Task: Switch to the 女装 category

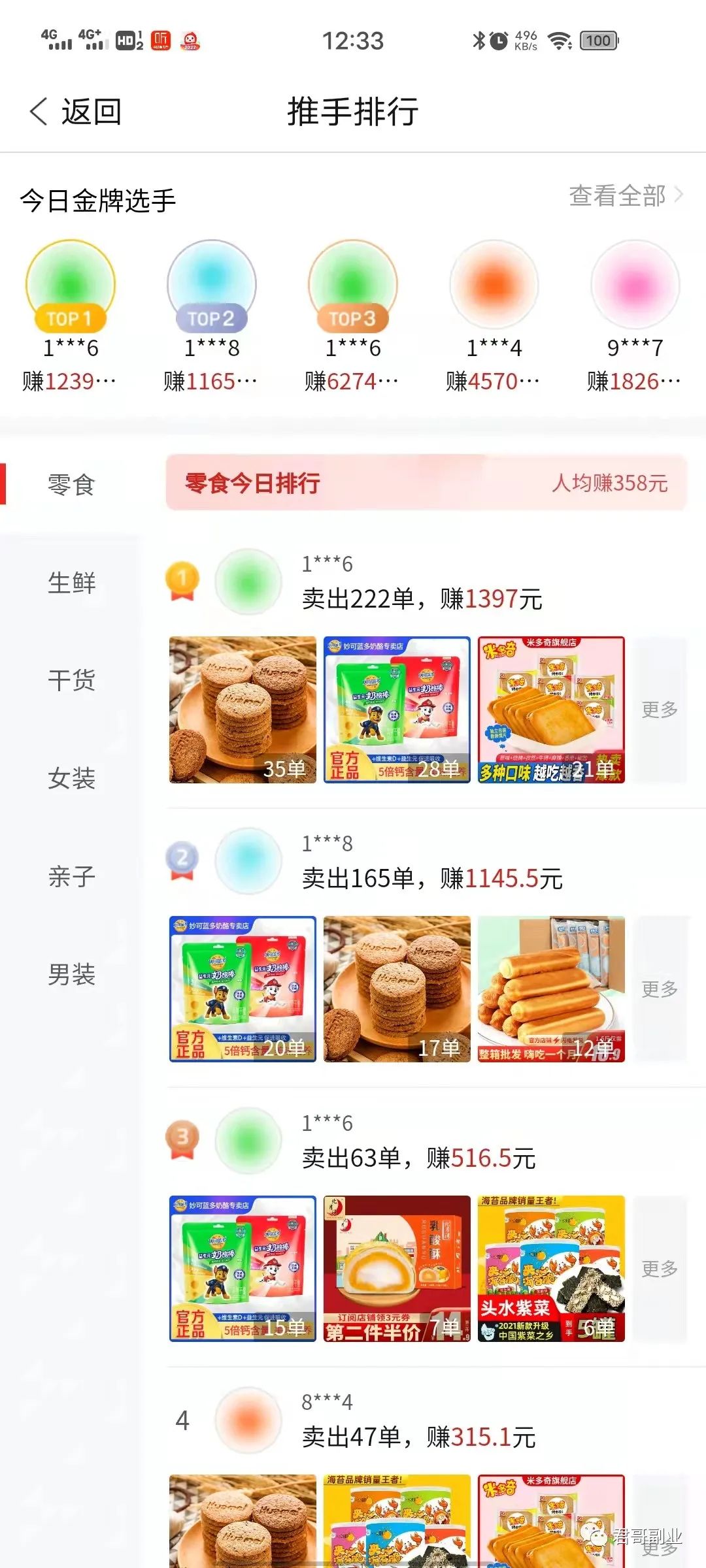Action: (x=71, y=779)
